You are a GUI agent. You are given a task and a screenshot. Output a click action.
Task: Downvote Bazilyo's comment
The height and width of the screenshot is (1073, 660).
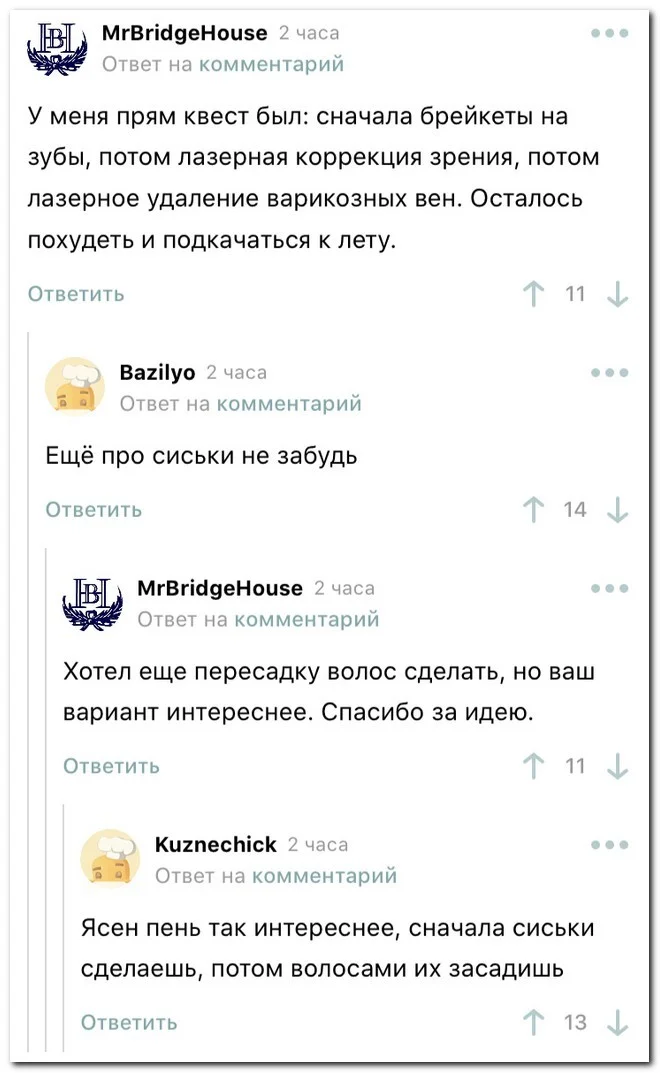(618, 510)
